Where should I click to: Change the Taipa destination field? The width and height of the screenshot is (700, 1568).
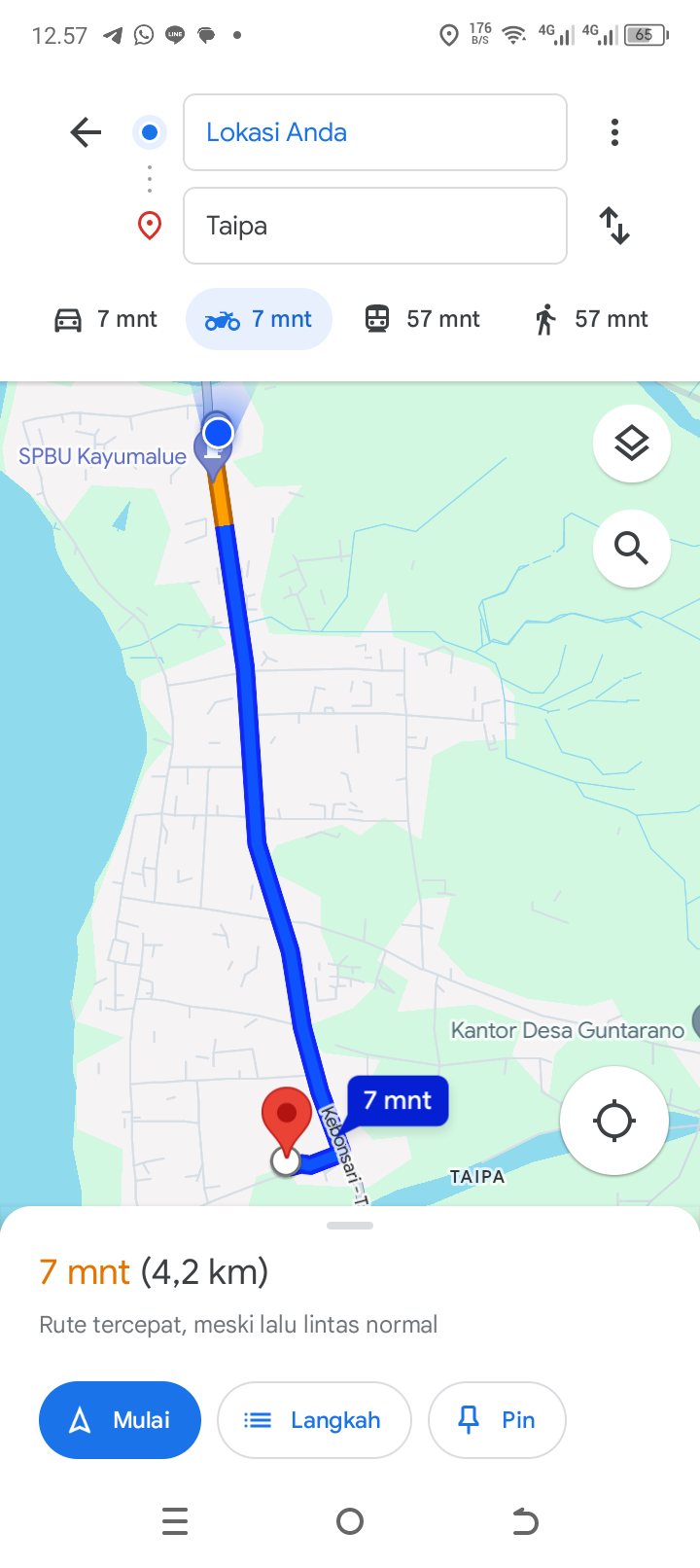375,226
